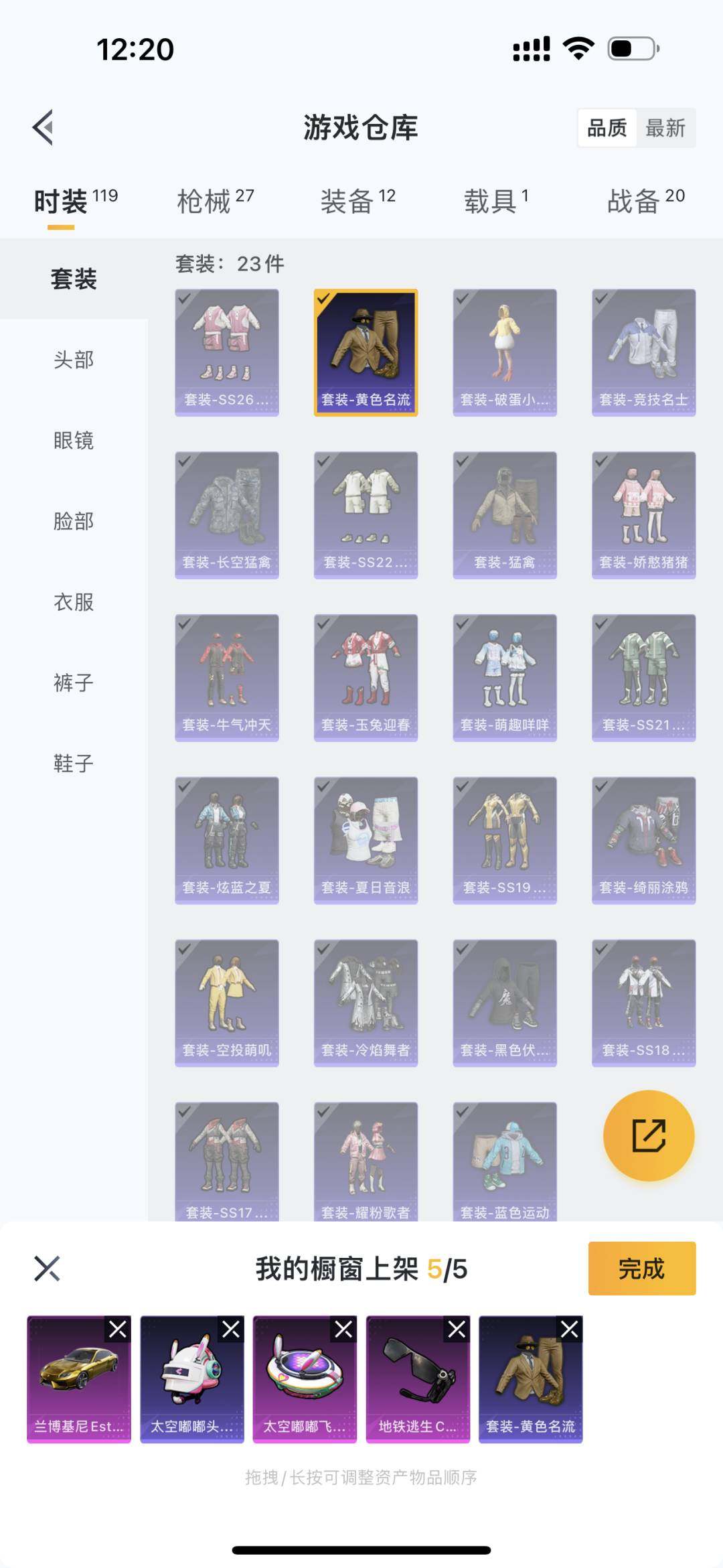Sort items by 最新
Viewport: 723px width, 1568px height.
click(665, 128)
